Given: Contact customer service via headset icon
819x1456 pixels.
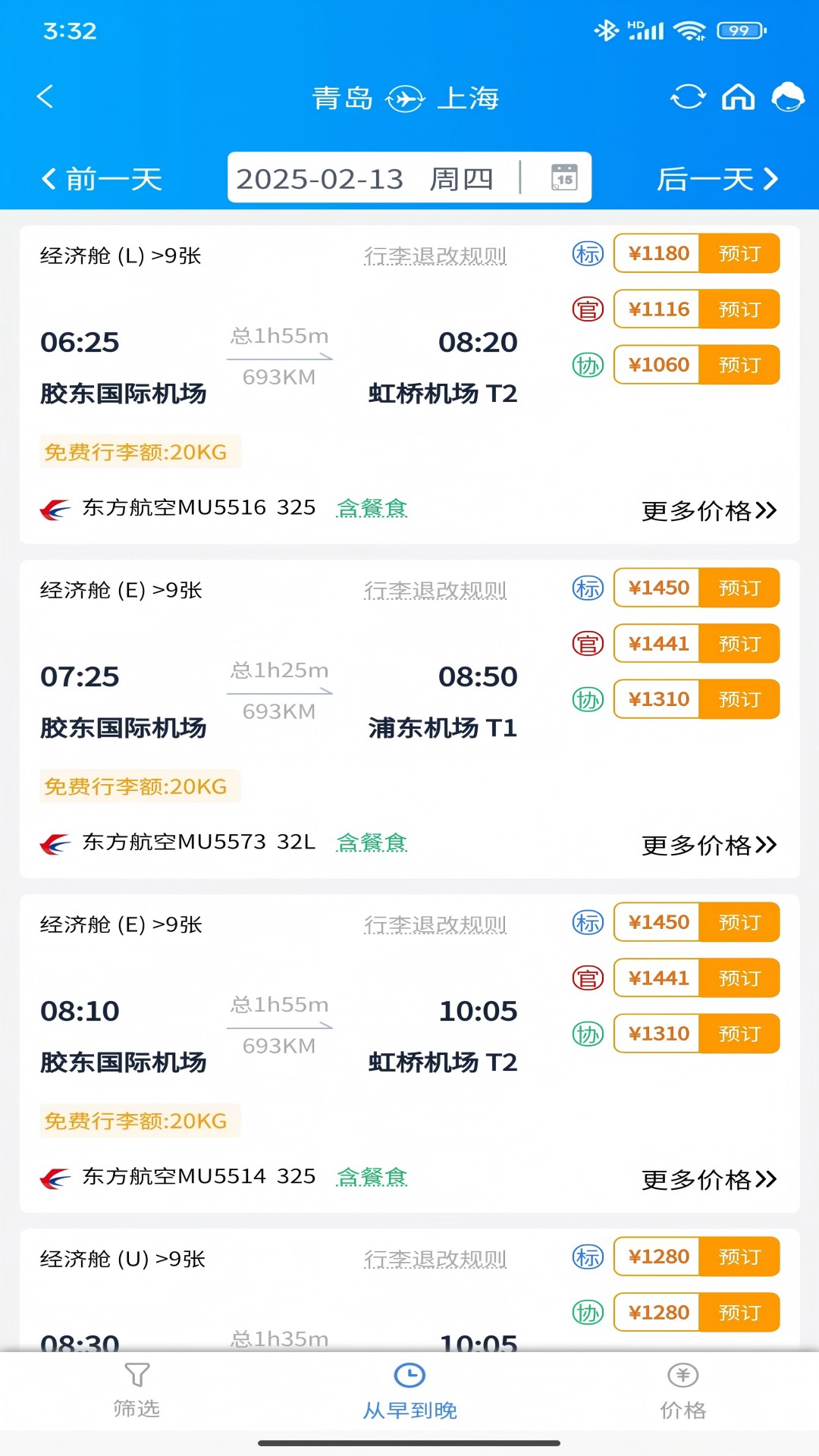Looking at the screenshot, I should [786, 97].
